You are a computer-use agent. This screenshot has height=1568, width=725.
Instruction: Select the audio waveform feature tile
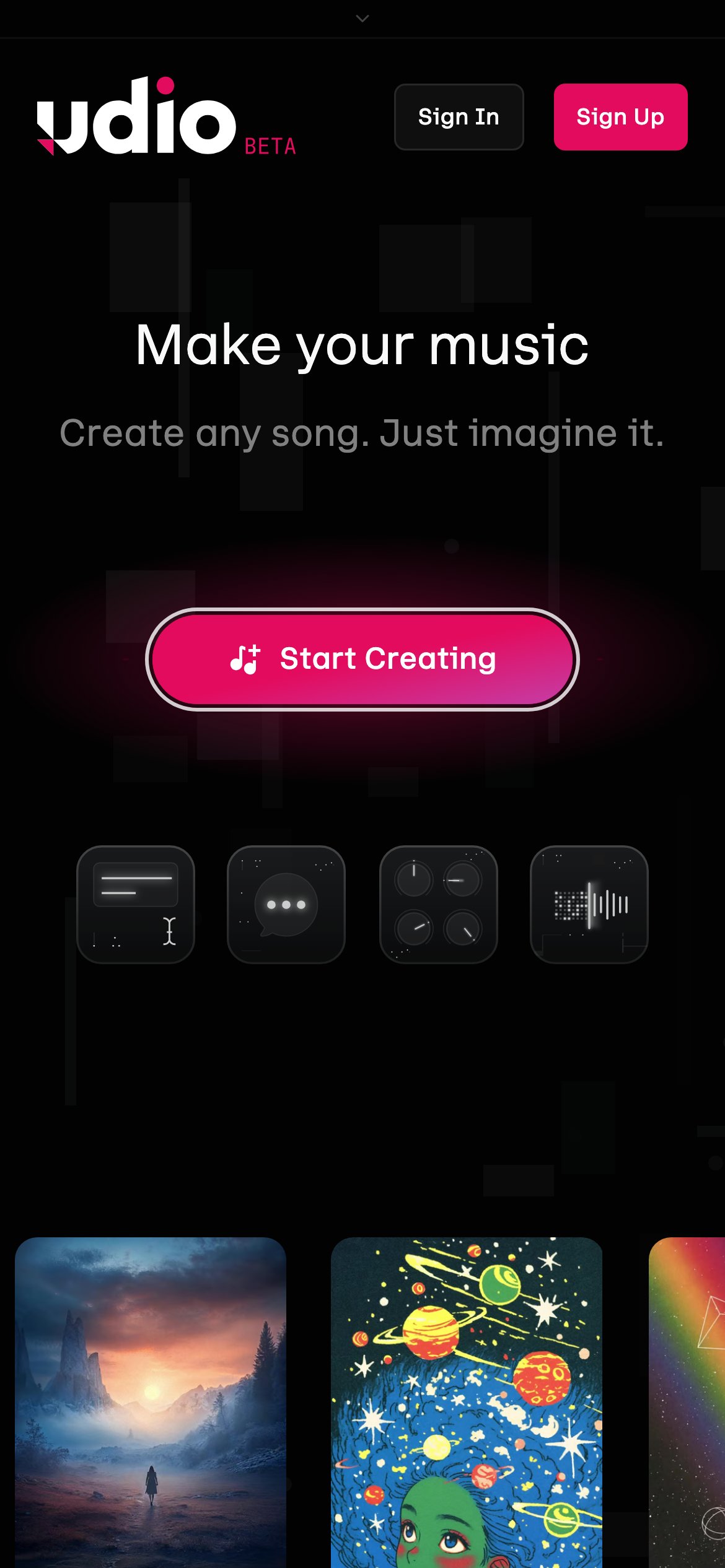pos(589,904)
